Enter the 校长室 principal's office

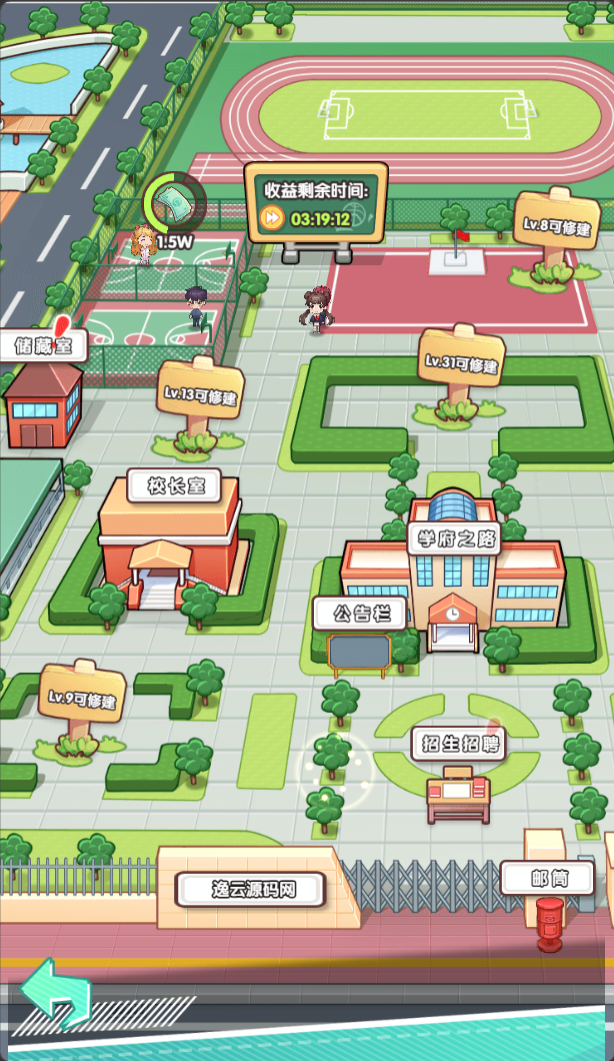170,541
